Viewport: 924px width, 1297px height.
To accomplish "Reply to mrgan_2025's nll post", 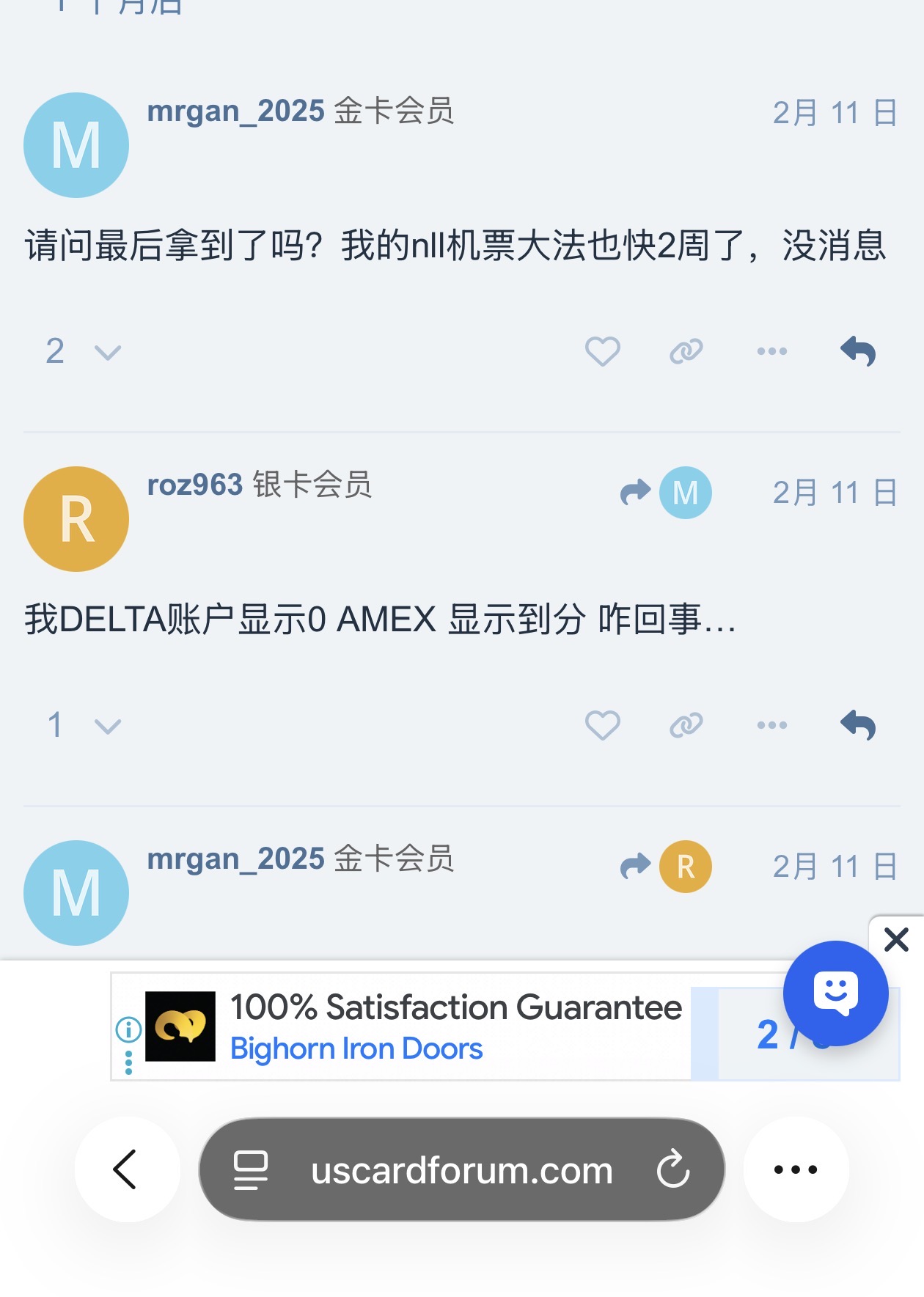I will tap(858, 352).
